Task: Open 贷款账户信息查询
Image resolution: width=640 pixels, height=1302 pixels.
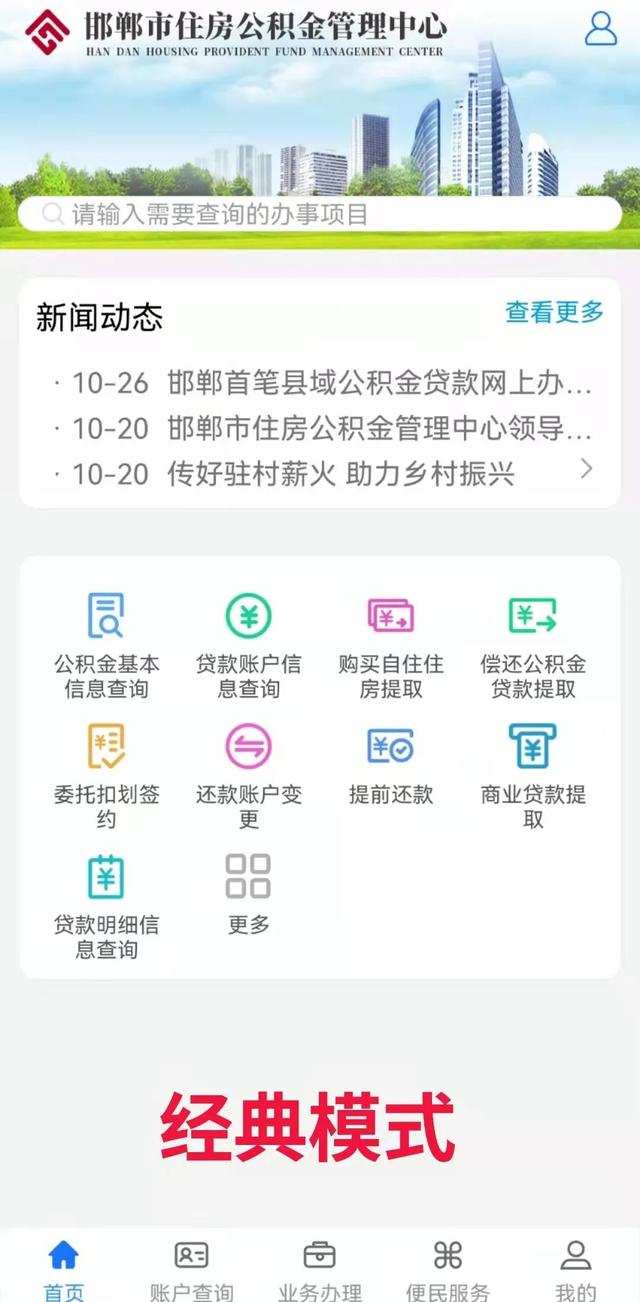Action: click(248, 645)
